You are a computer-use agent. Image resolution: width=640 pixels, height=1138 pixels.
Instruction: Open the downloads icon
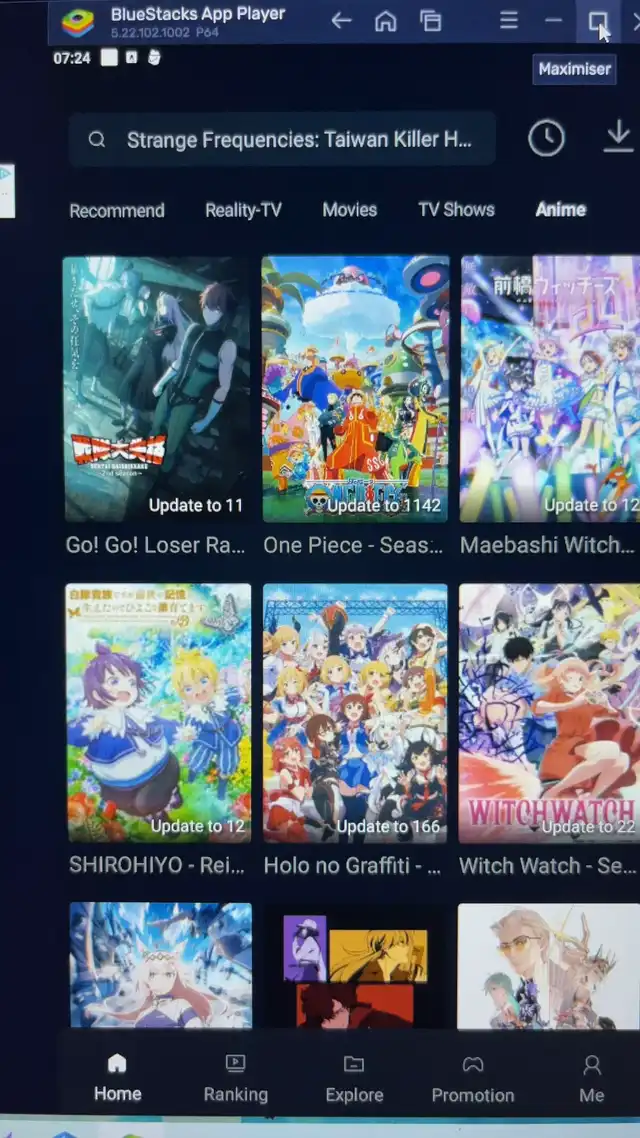(618, 136)
